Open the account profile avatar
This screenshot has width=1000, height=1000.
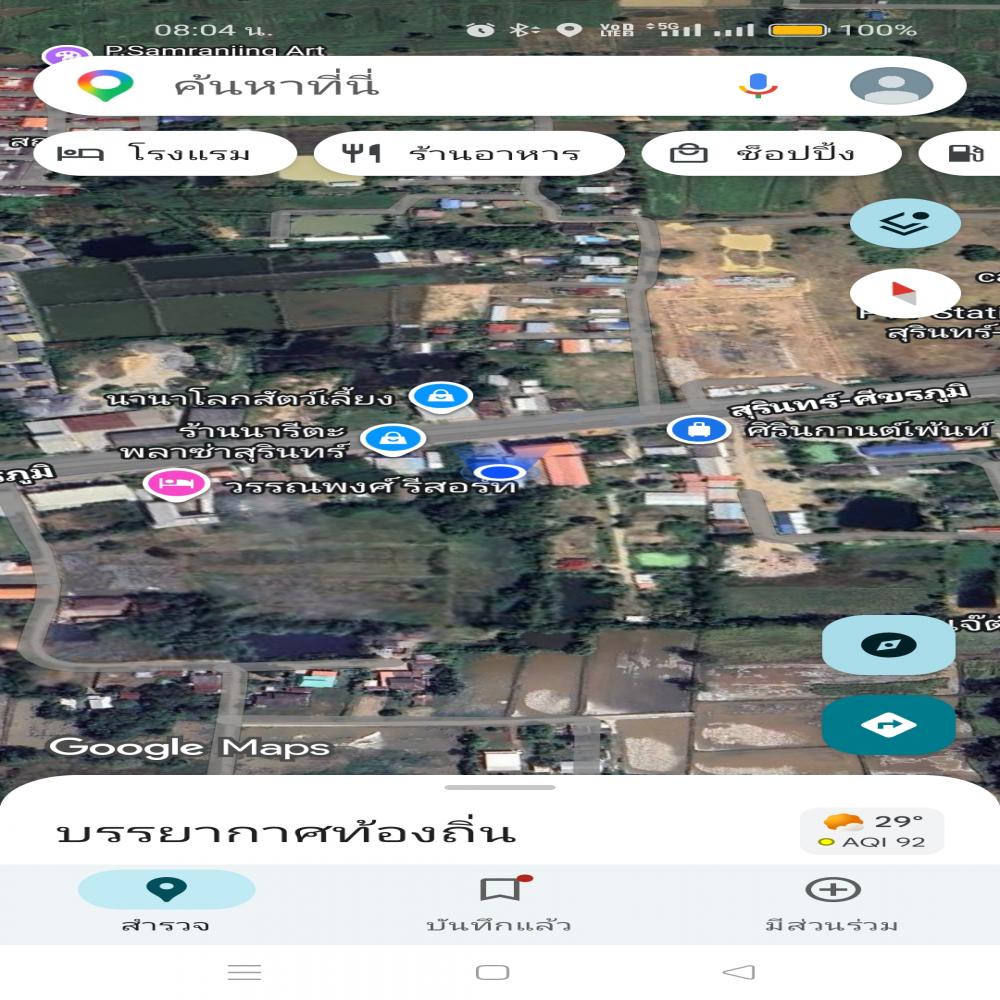pyautogui.click(x=891, y=86)
